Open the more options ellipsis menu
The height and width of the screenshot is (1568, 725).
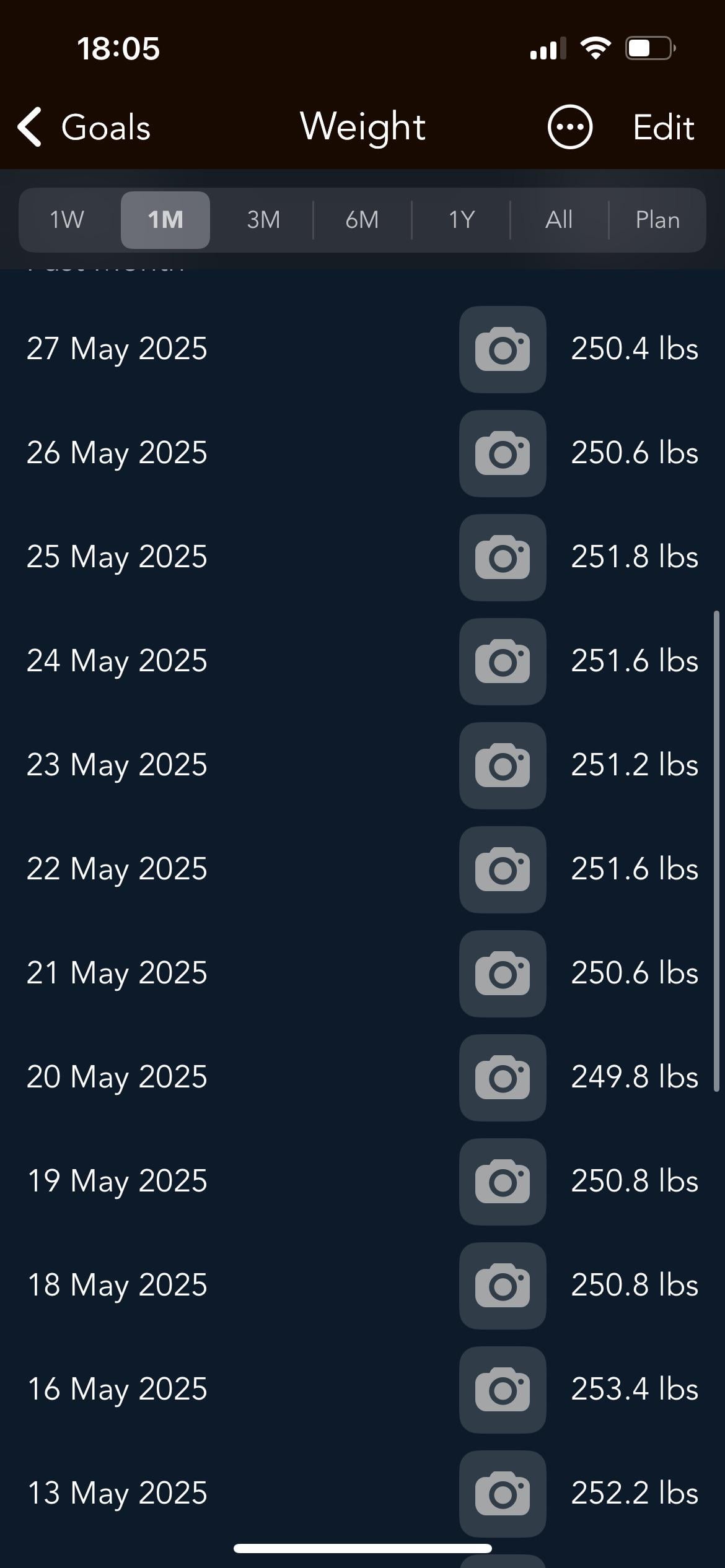point(569,127)
